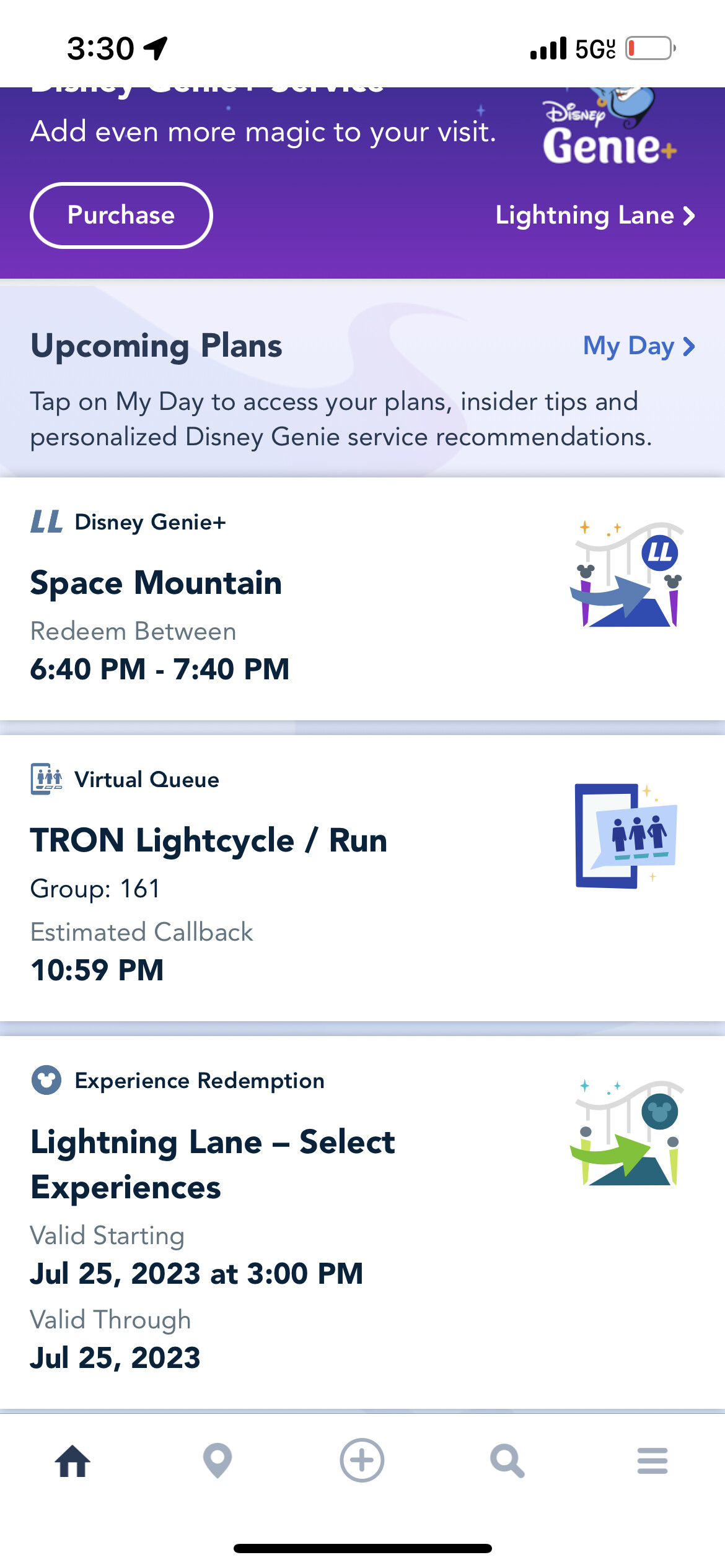The image size is (725, 1568).
Task: Tap the plus button to add plans
Action: (362, 1461)
